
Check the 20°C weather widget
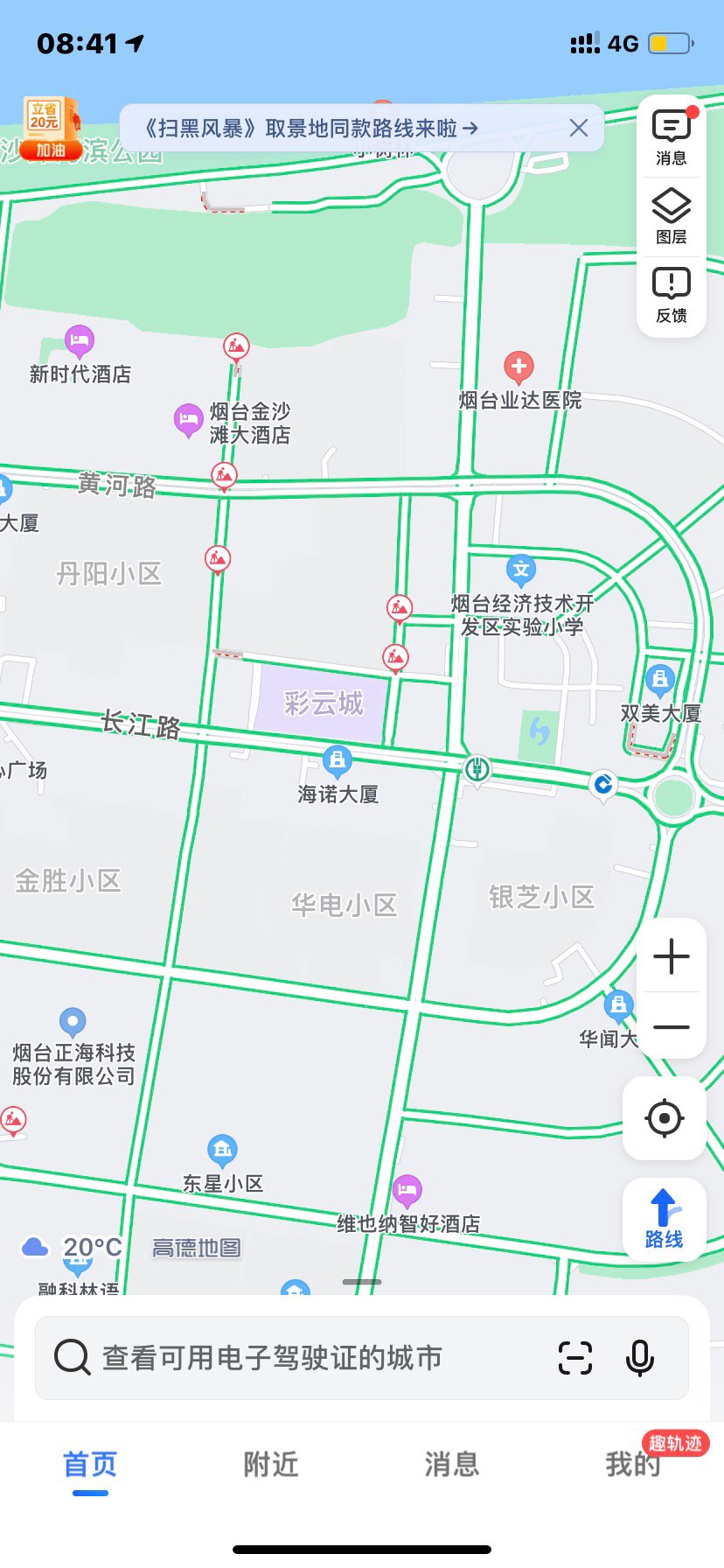click(x=73, y=1247)
